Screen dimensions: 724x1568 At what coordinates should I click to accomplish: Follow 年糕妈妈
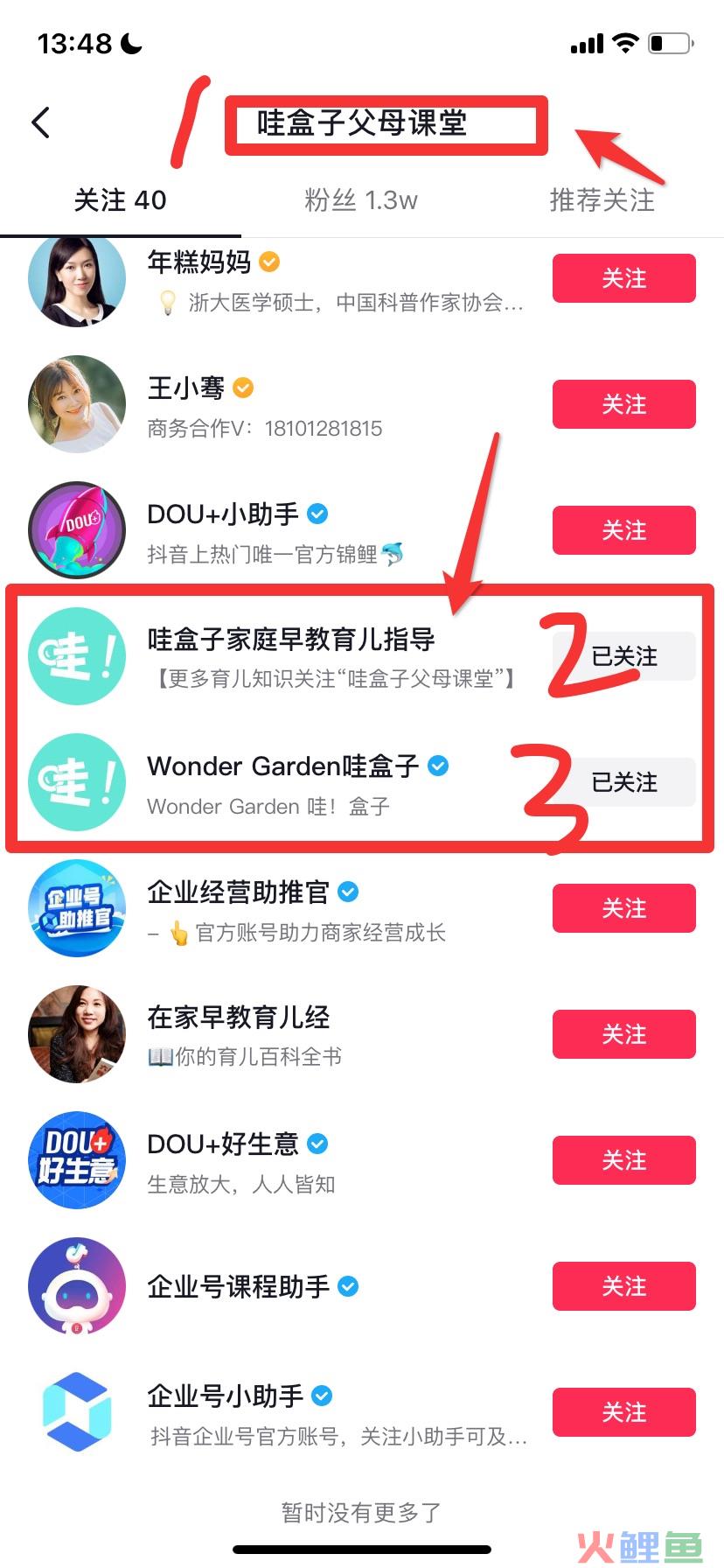tap(623, 278)
